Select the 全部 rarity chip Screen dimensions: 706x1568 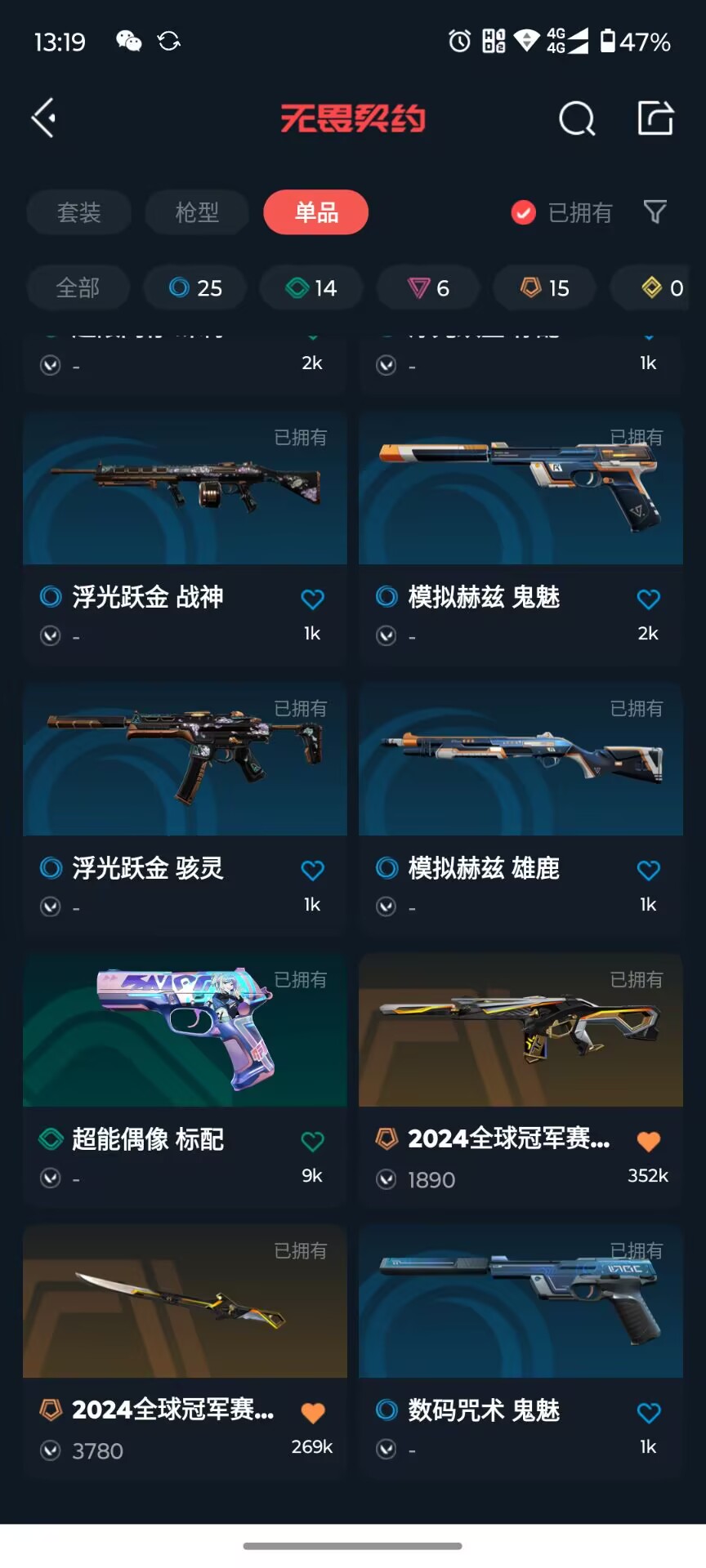point(78,287)
